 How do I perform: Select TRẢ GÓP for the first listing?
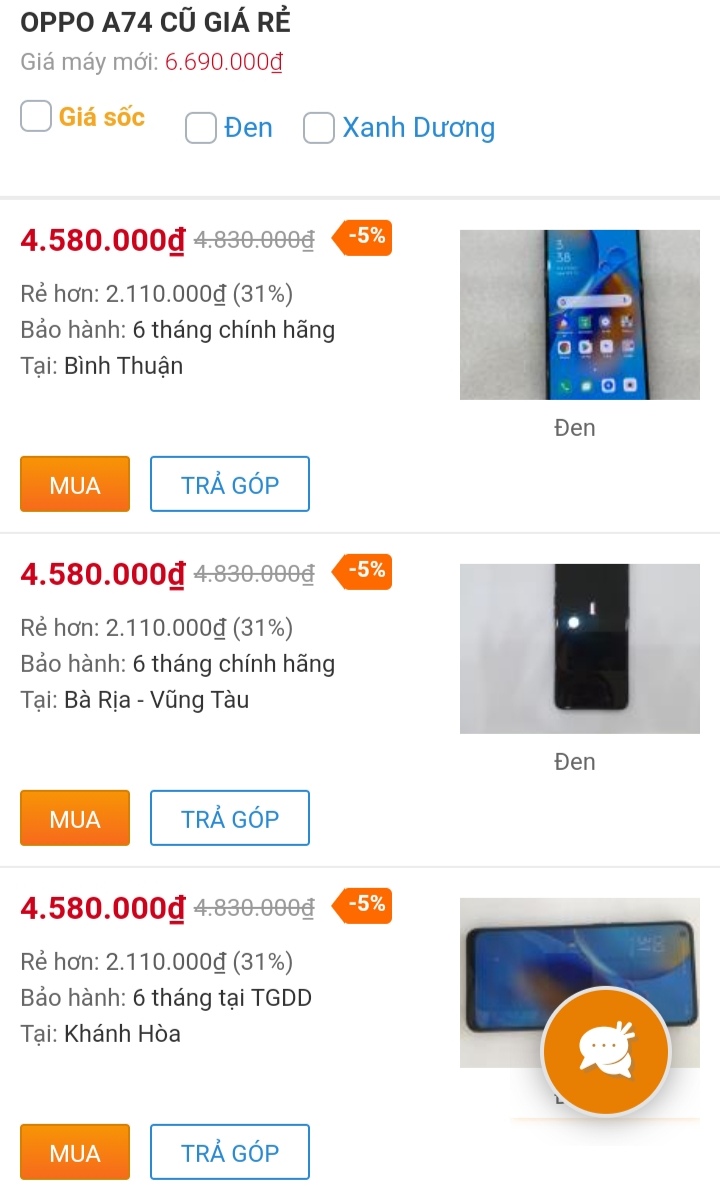click(x=229, y=484)
